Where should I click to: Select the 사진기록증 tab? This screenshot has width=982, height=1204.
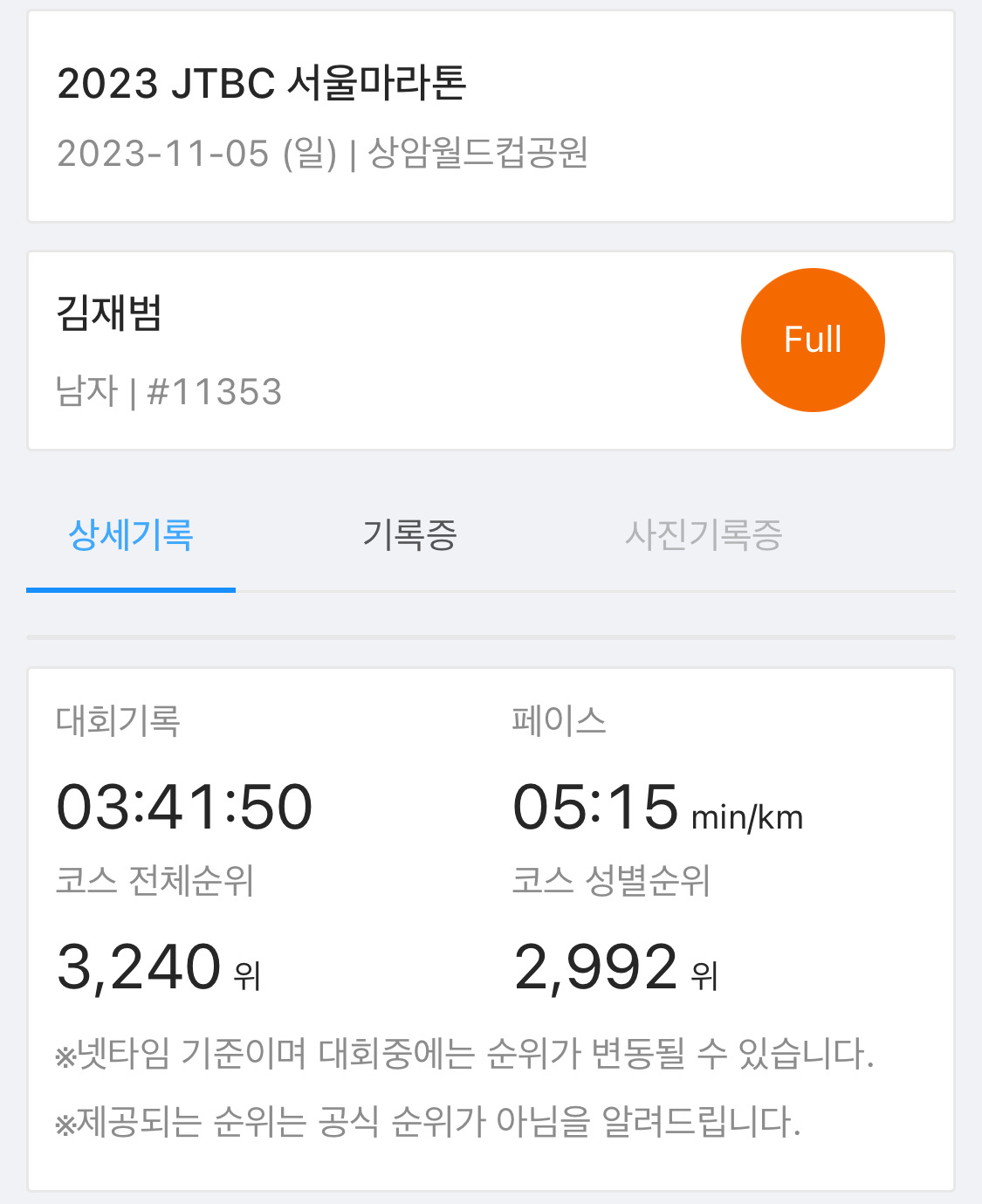click(x=703, y=535)
